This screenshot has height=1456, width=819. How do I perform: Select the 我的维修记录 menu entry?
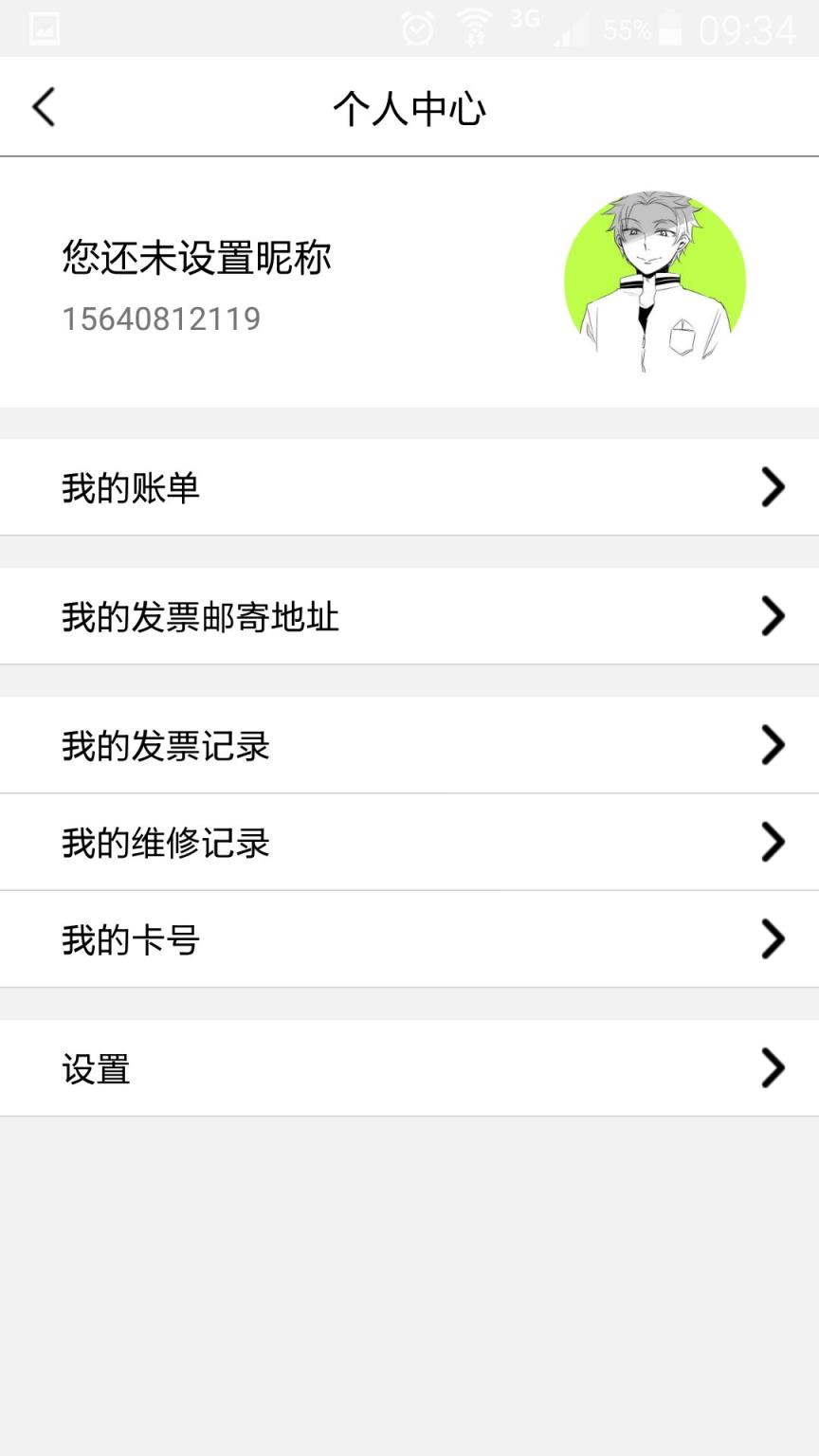(163, 843)
